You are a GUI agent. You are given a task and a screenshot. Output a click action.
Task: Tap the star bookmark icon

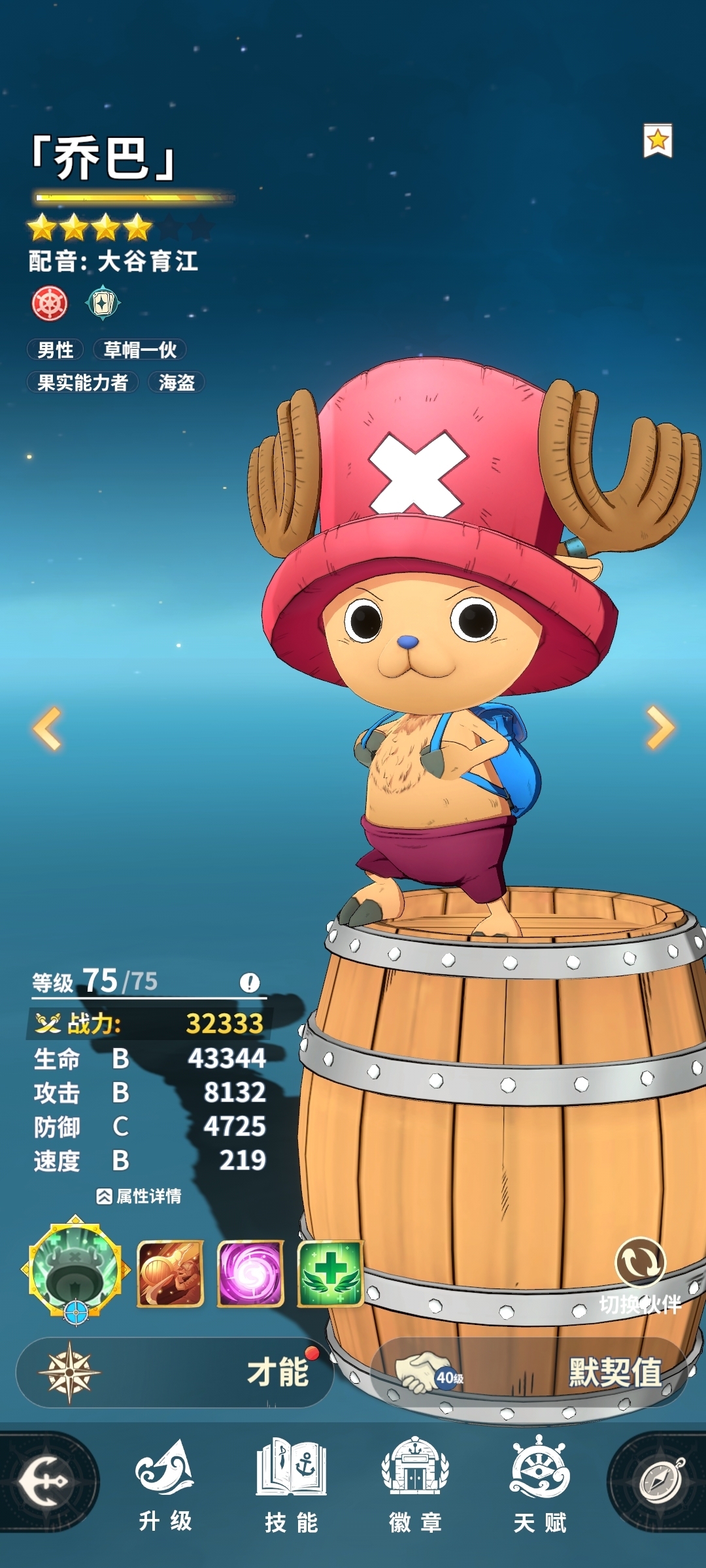pos(658,140)
